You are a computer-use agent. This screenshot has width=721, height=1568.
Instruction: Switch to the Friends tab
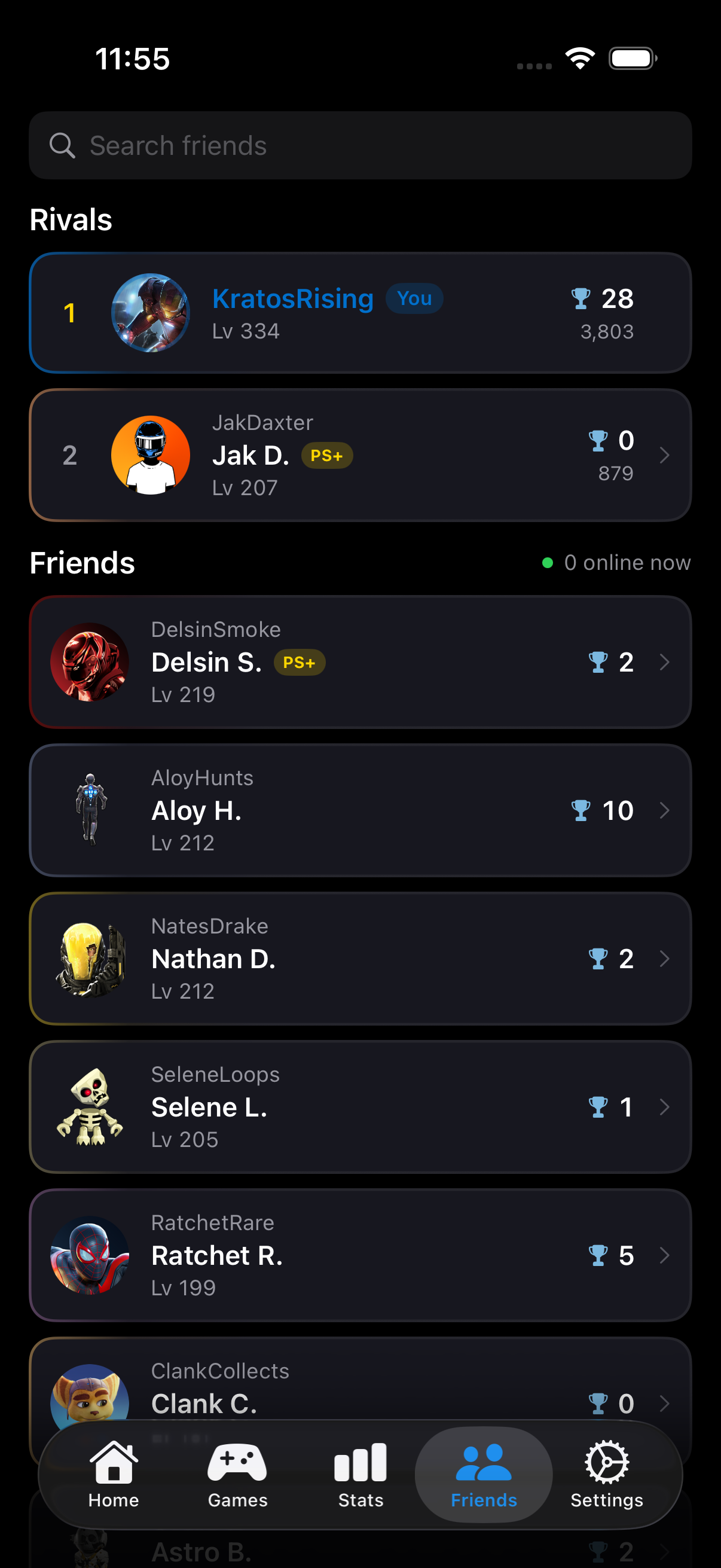click(484, 1473)
